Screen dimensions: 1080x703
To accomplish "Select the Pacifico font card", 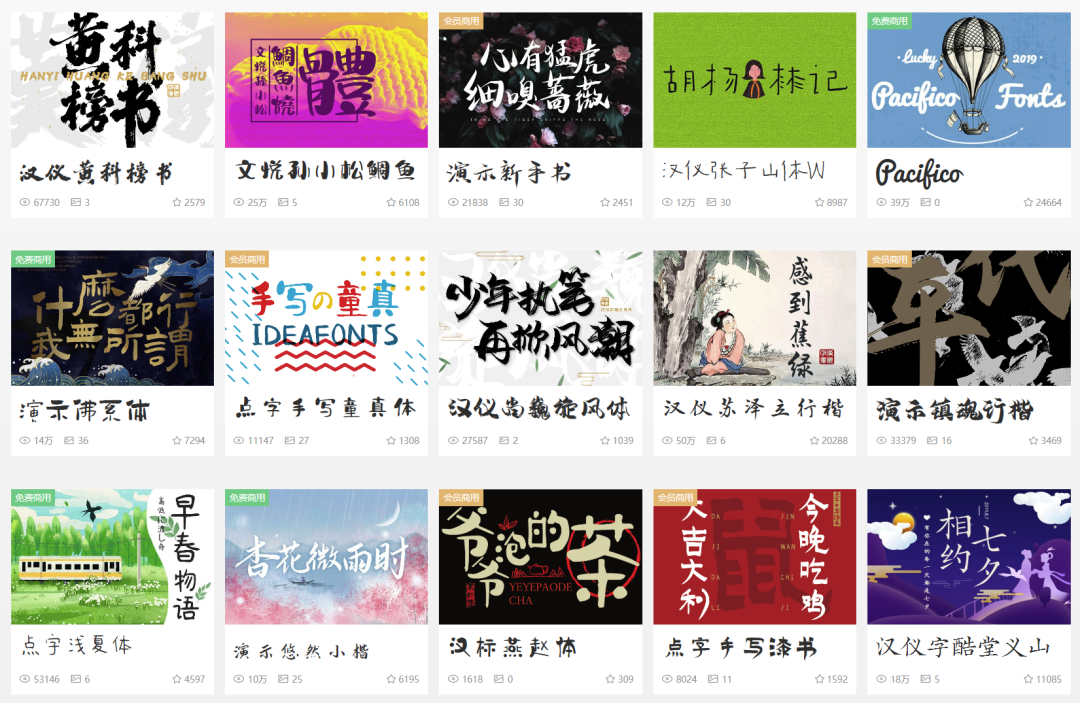I will tap(968, 81).
